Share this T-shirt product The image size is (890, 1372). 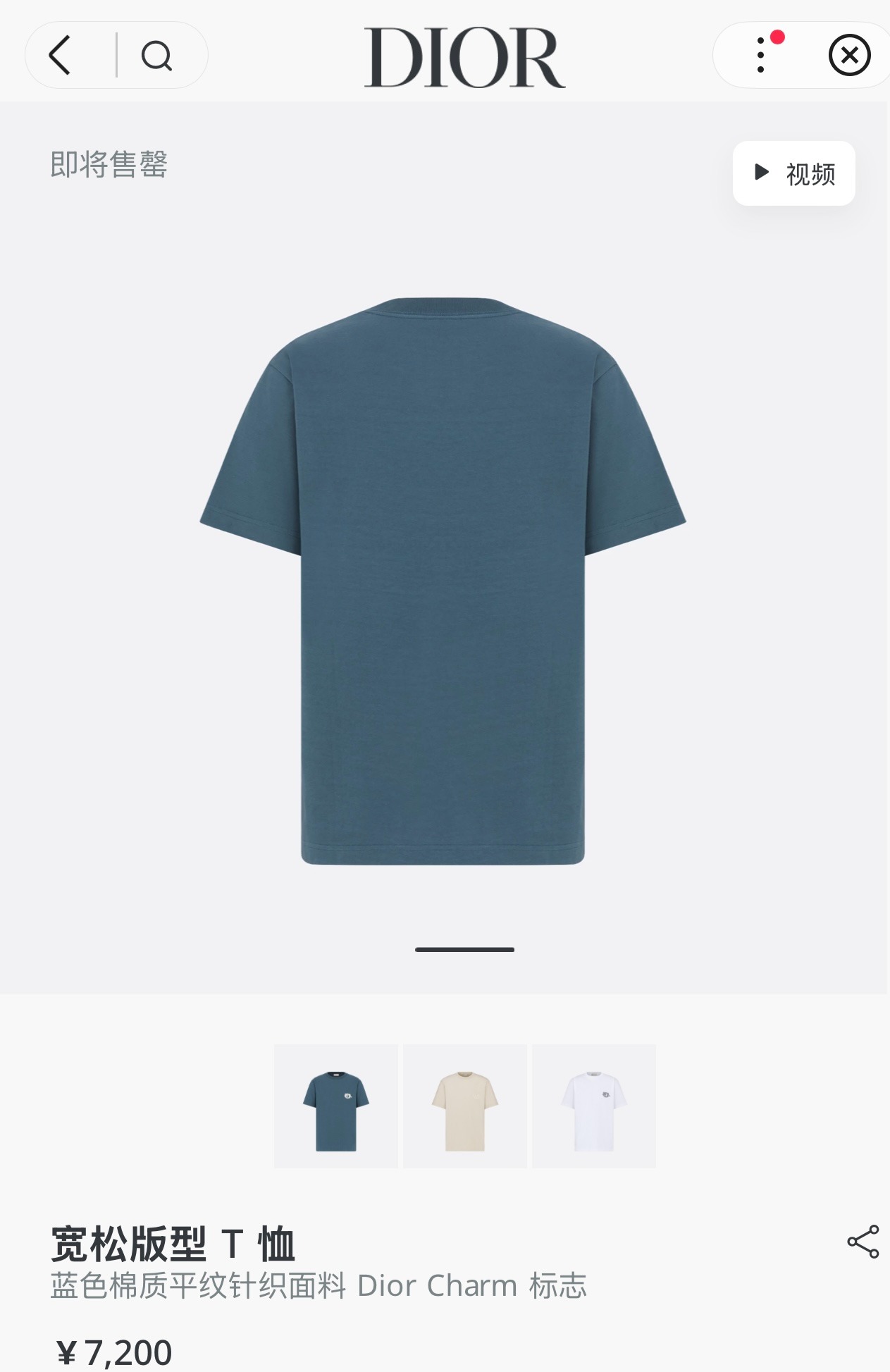[863, 1241]
